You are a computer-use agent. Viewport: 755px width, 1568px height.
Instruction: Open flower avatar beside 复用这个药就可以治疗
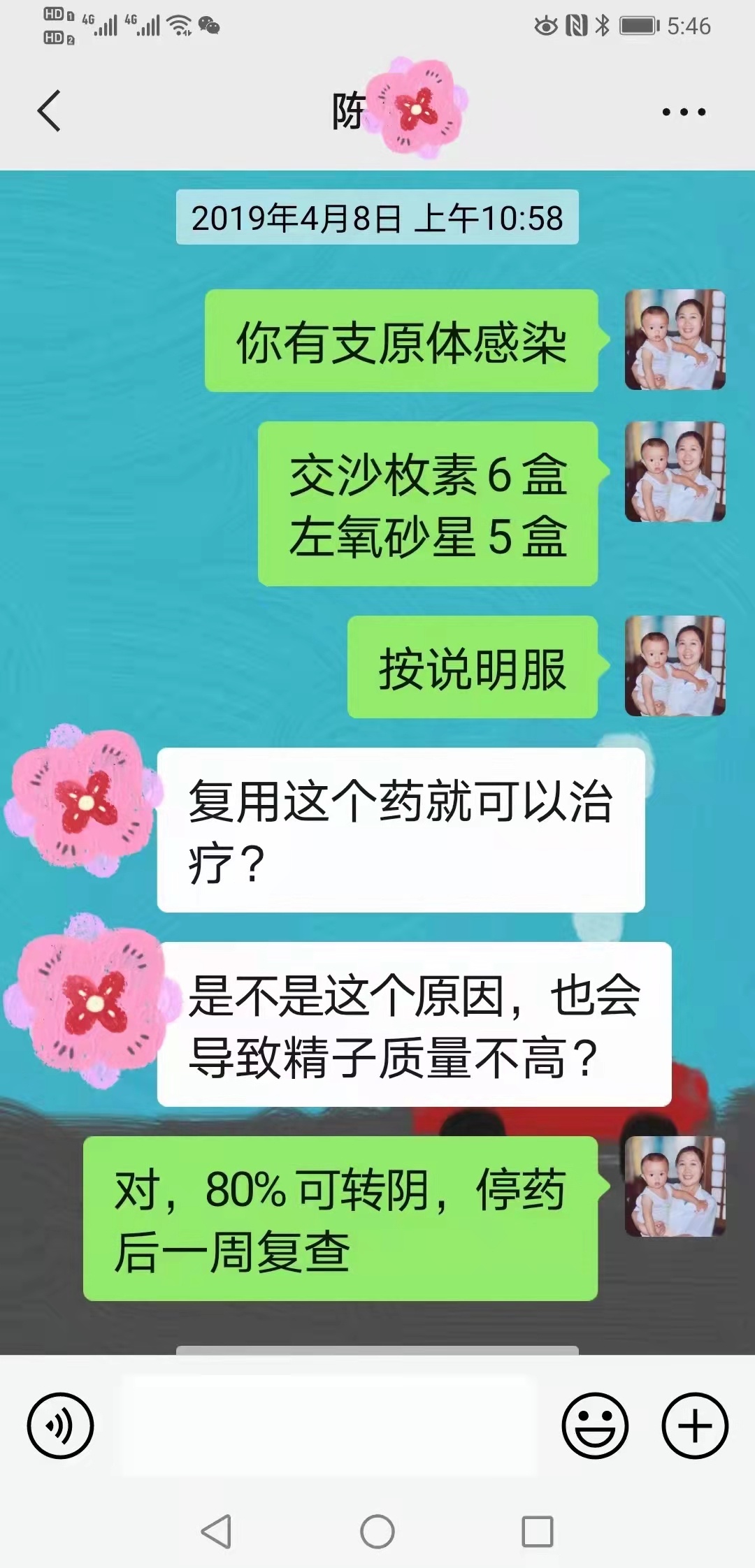click(82, 801)
